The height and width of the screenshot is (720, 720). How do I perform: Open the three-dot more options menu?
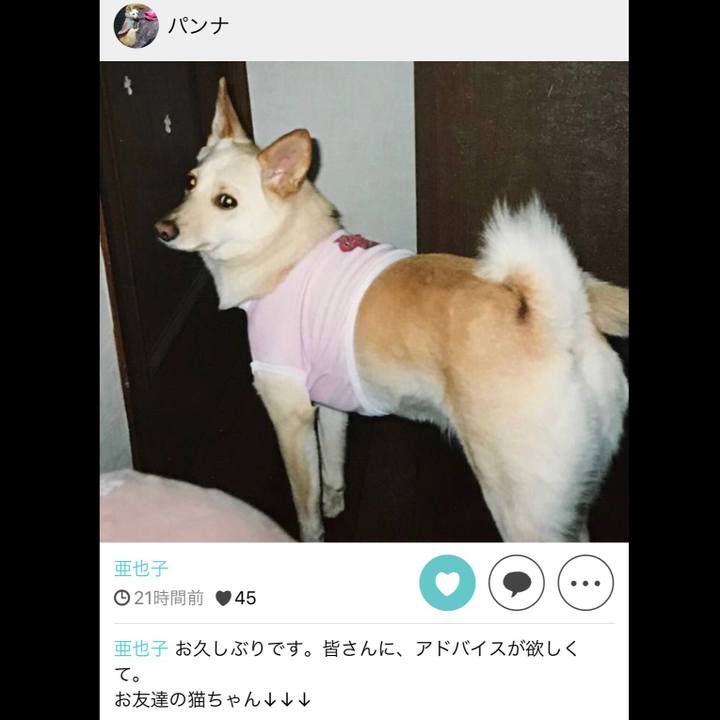tap(585, 583)
